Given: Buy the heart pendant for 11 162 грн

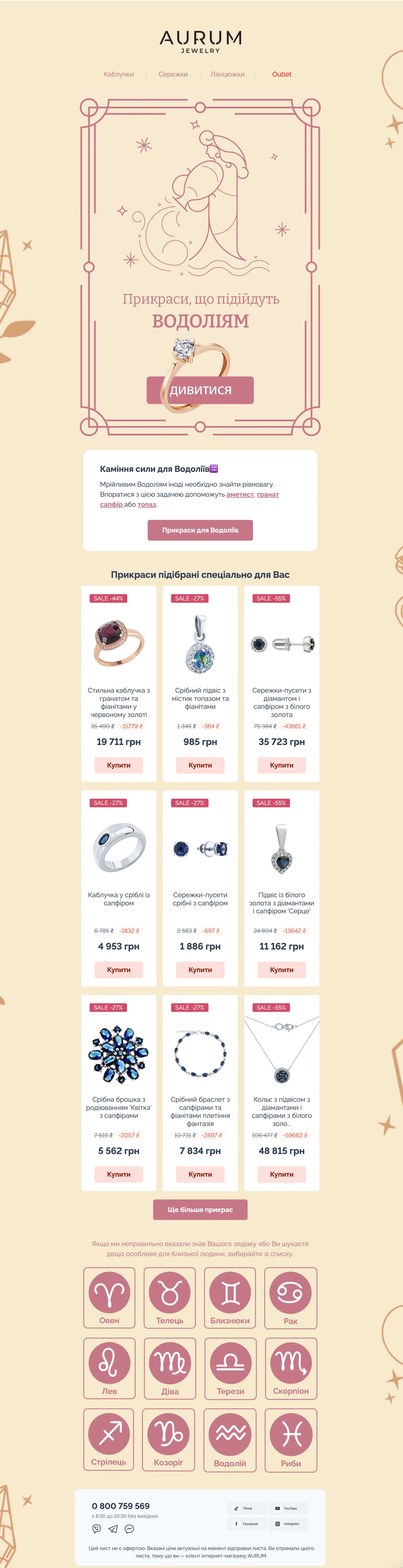Looking at the screenshot, I should point(281,970).
